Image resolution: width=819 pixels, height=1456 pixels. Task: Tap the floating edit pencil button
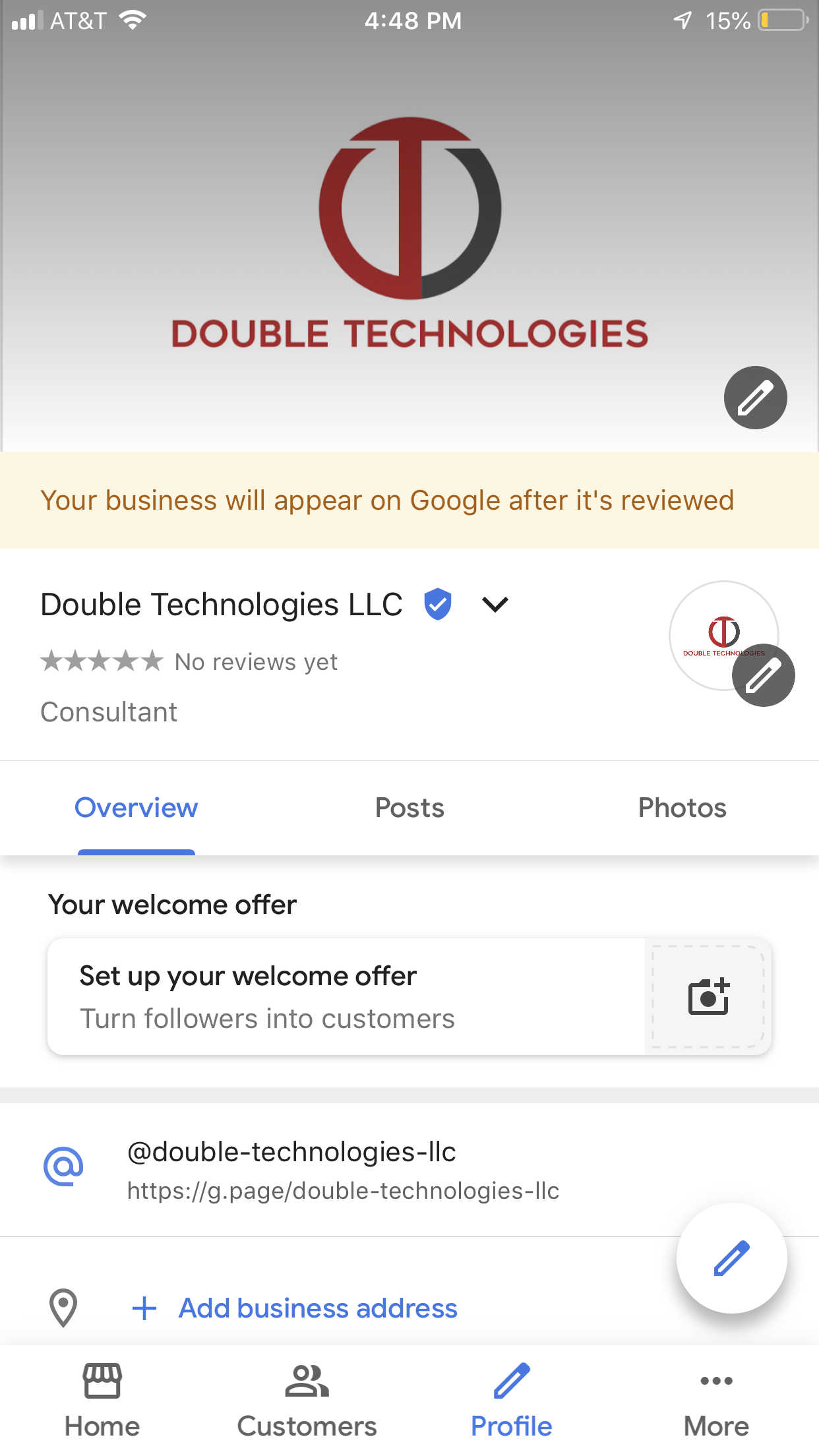(x=731, y=1258)
